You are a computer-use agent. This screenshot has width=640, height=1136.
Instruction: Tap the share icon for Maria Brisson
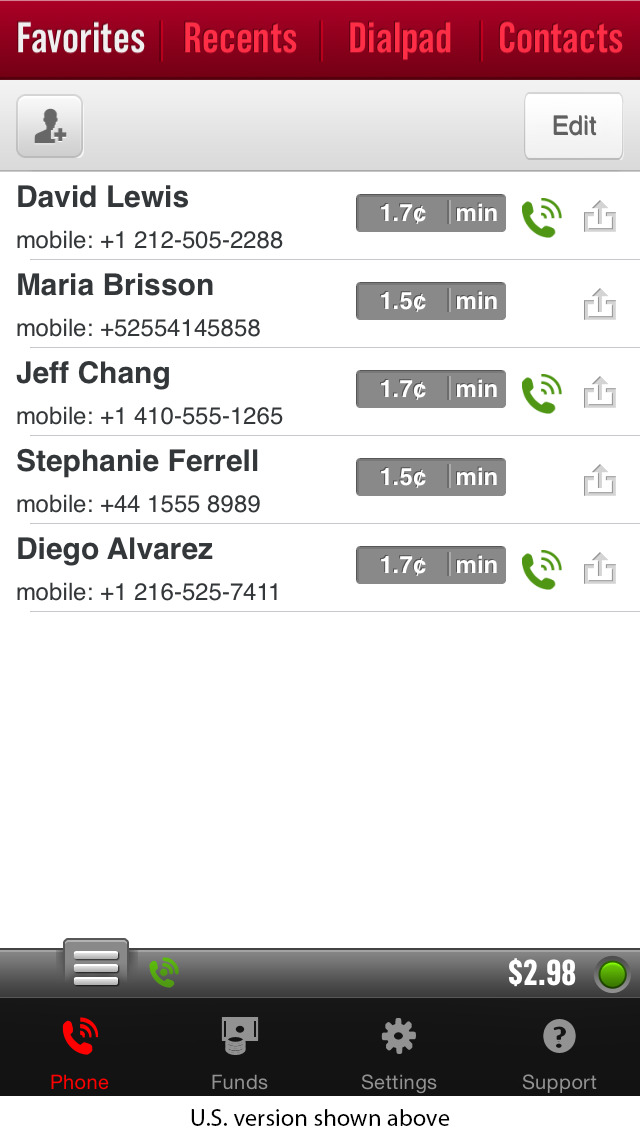coord(599,304)
